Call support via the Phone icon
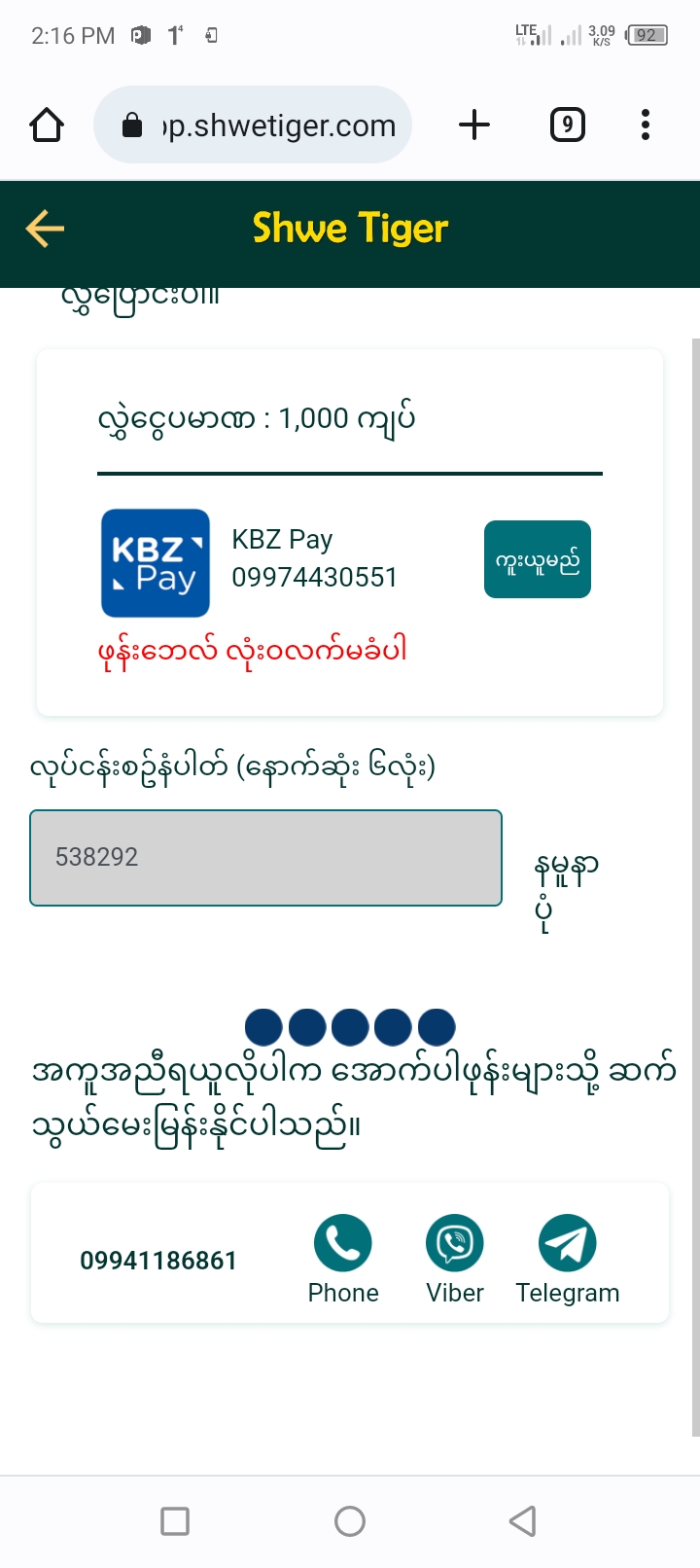Viewport: 700px width, 1568px height. [x=342, y=1243]
